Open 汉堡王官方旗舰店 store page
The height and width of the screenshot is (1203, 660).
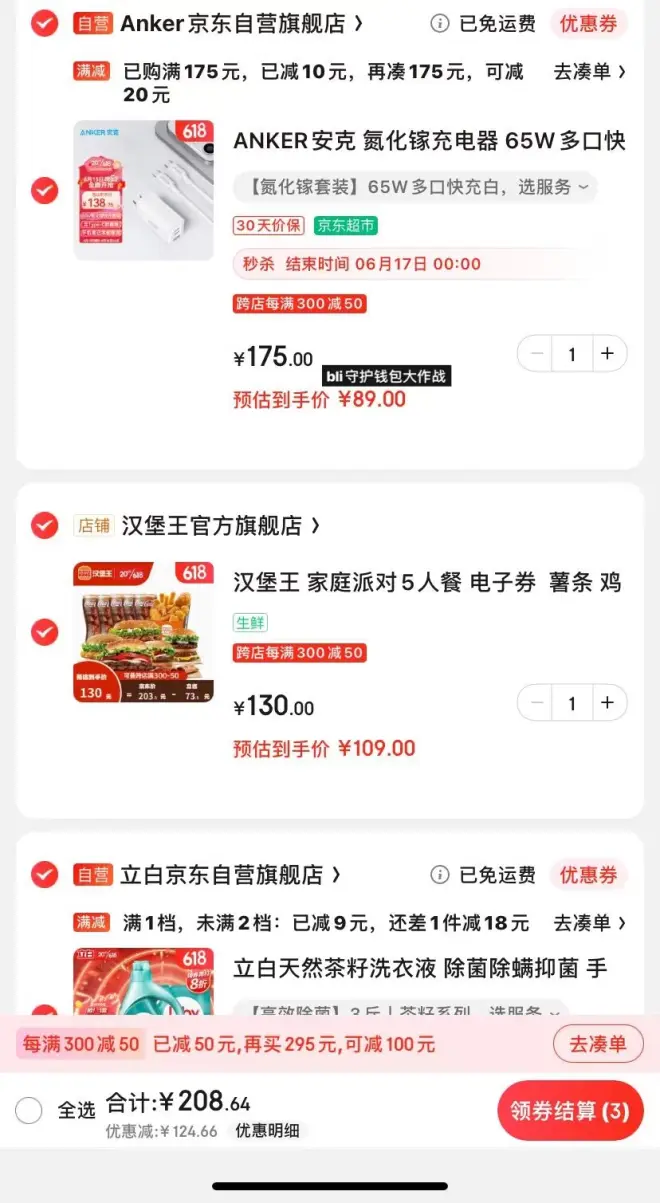[220, 525]
